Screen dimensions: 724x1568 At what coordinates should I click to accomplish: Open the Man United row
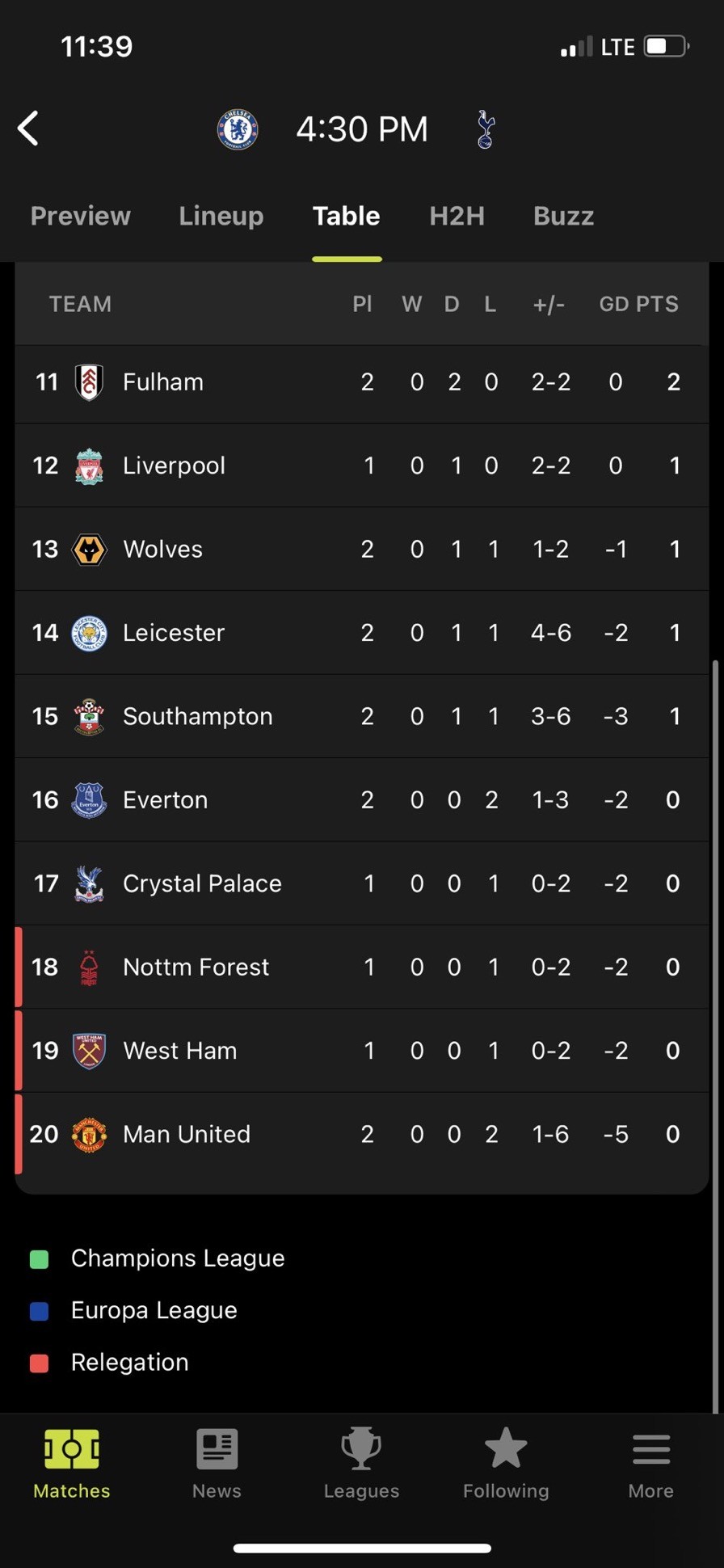tap(362, 1134)
